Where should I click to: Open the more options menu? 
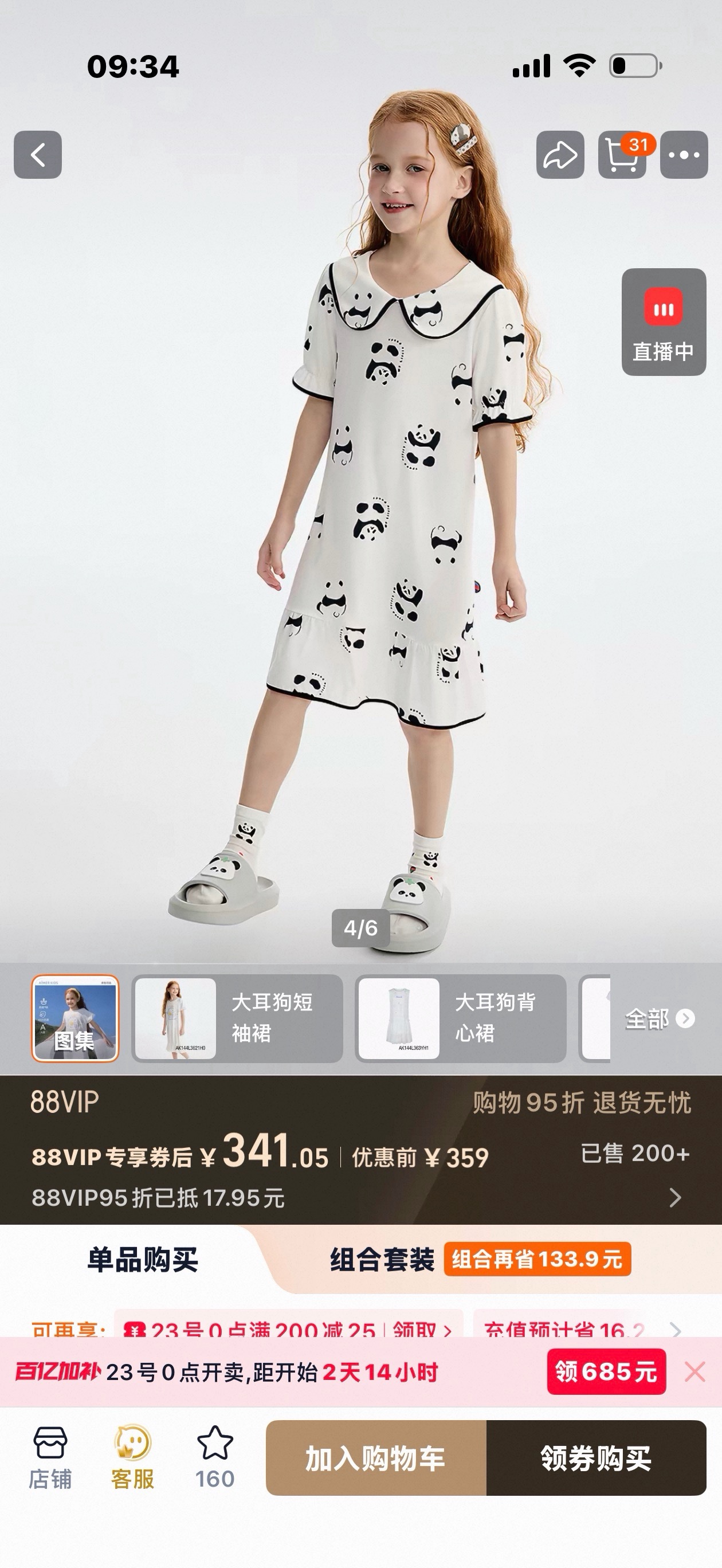tap(684, 155)
